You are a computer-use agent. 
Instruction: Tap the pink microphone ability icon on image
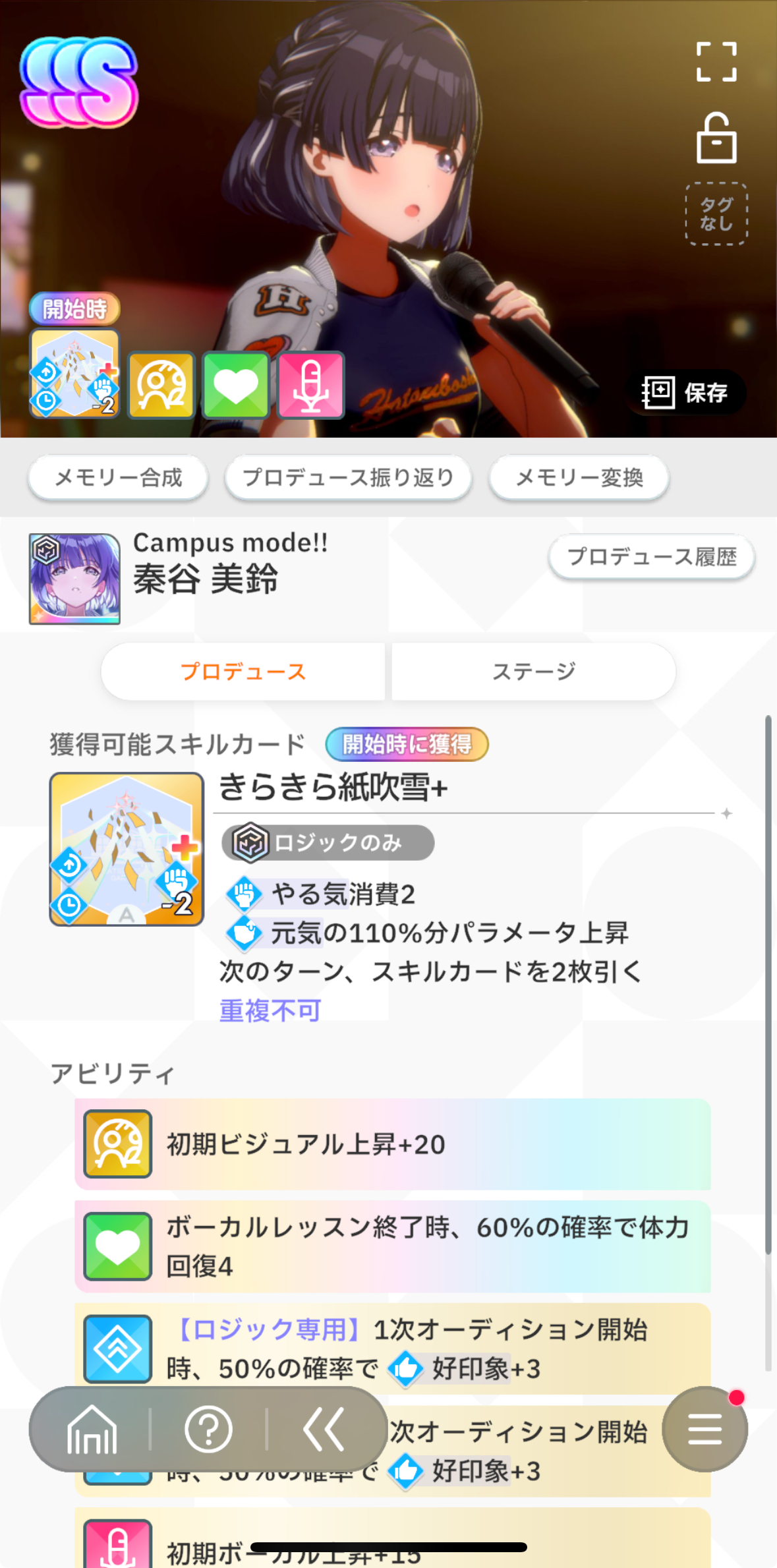311,386
